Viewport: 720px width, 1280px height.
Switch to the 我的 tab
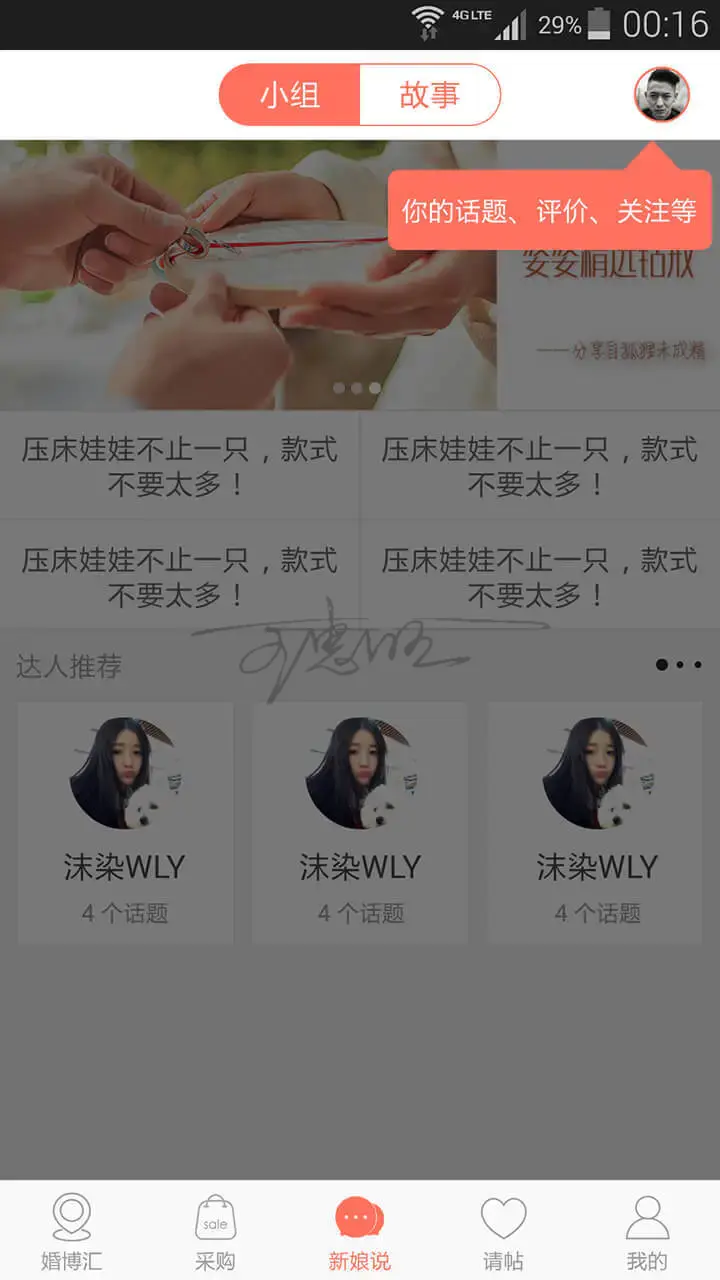click(x=647, y=1230)
